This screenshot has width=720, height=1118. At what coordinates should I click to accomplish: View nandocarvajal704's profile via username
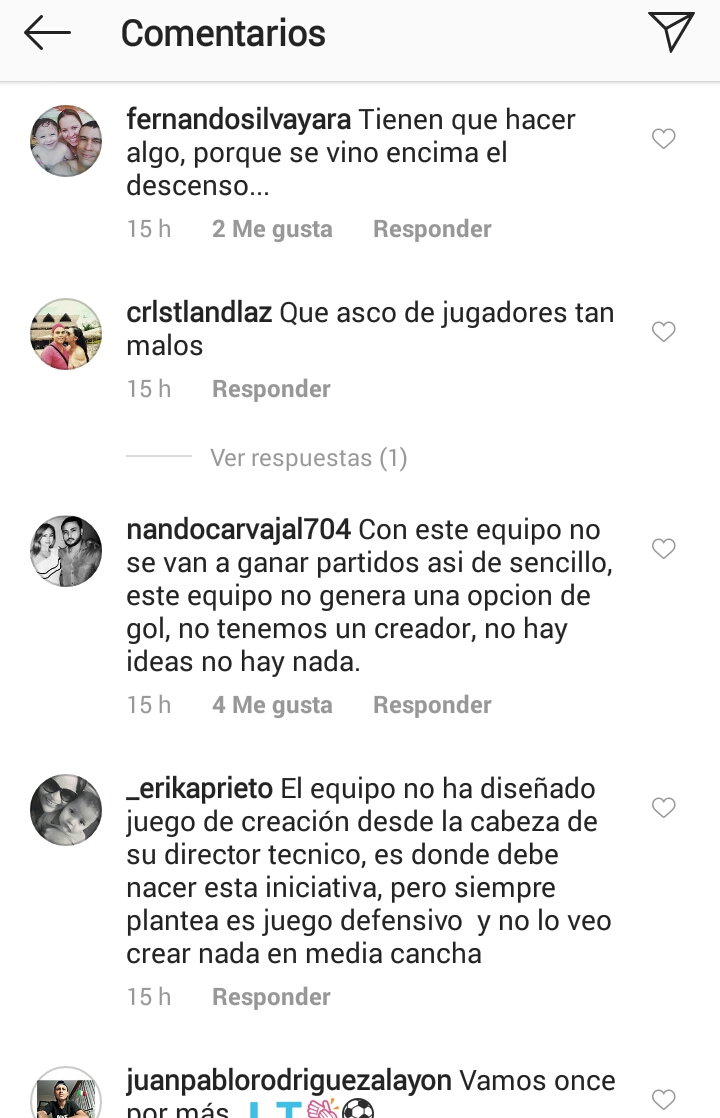pyautogui.click(x=238, y=529)
